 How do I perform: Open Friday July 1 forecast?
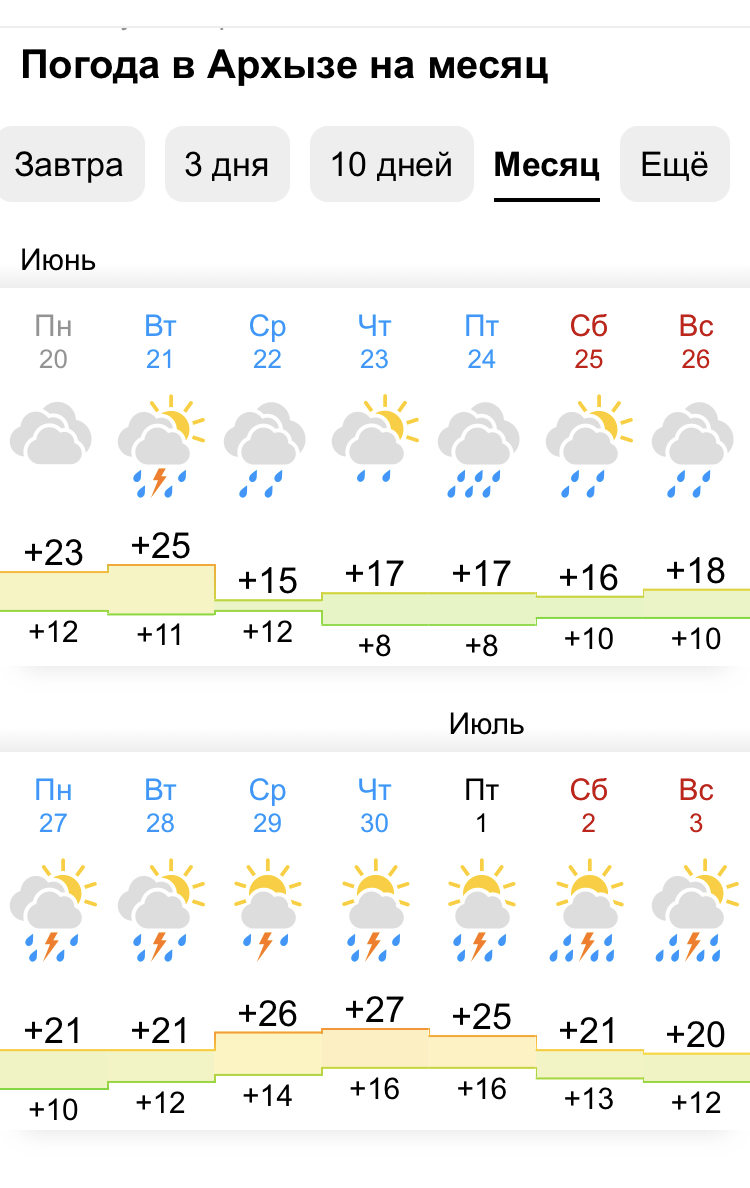482,941
